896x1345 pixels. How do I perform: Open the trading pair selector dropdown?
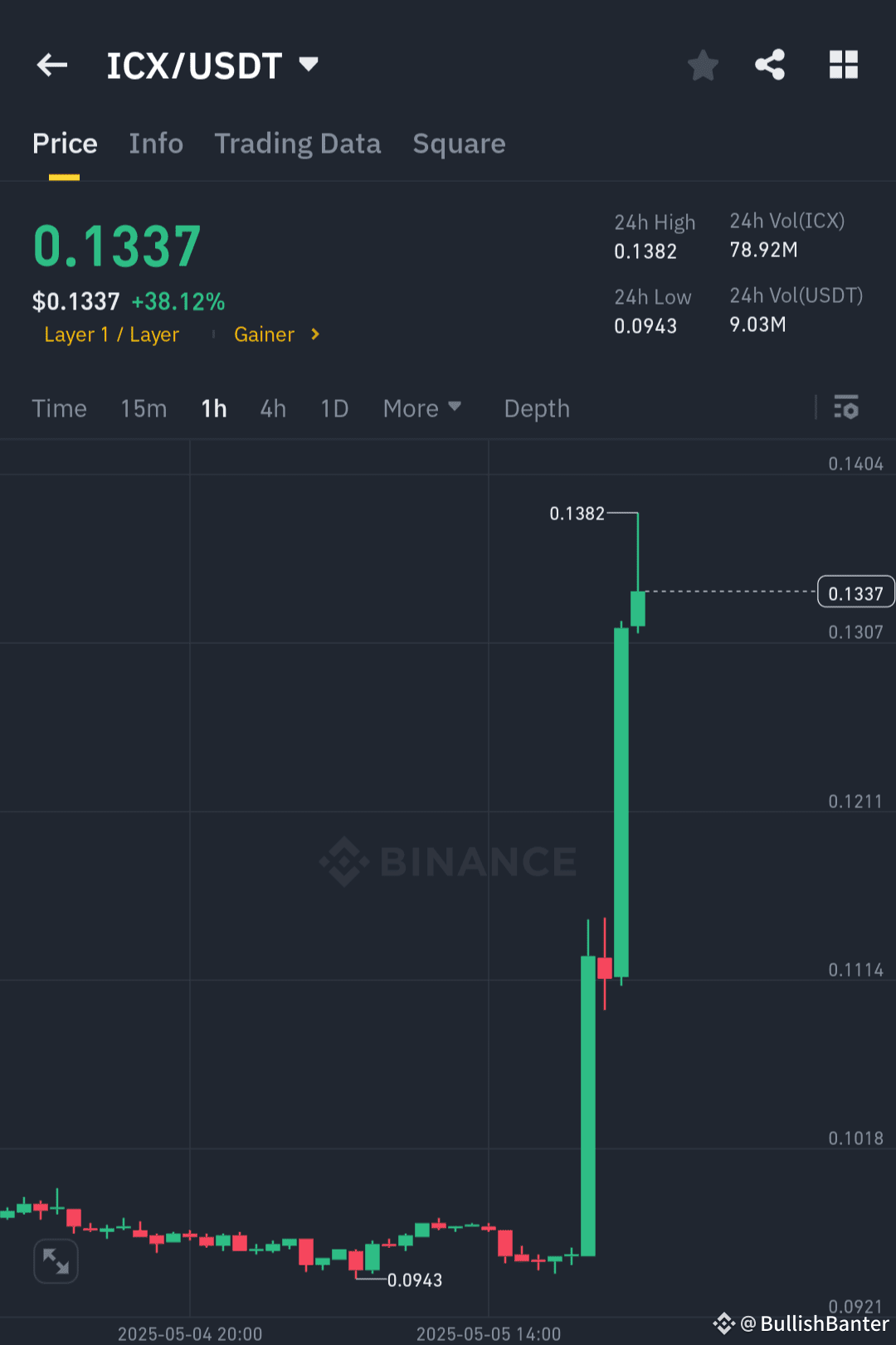[x=309, y=64]
